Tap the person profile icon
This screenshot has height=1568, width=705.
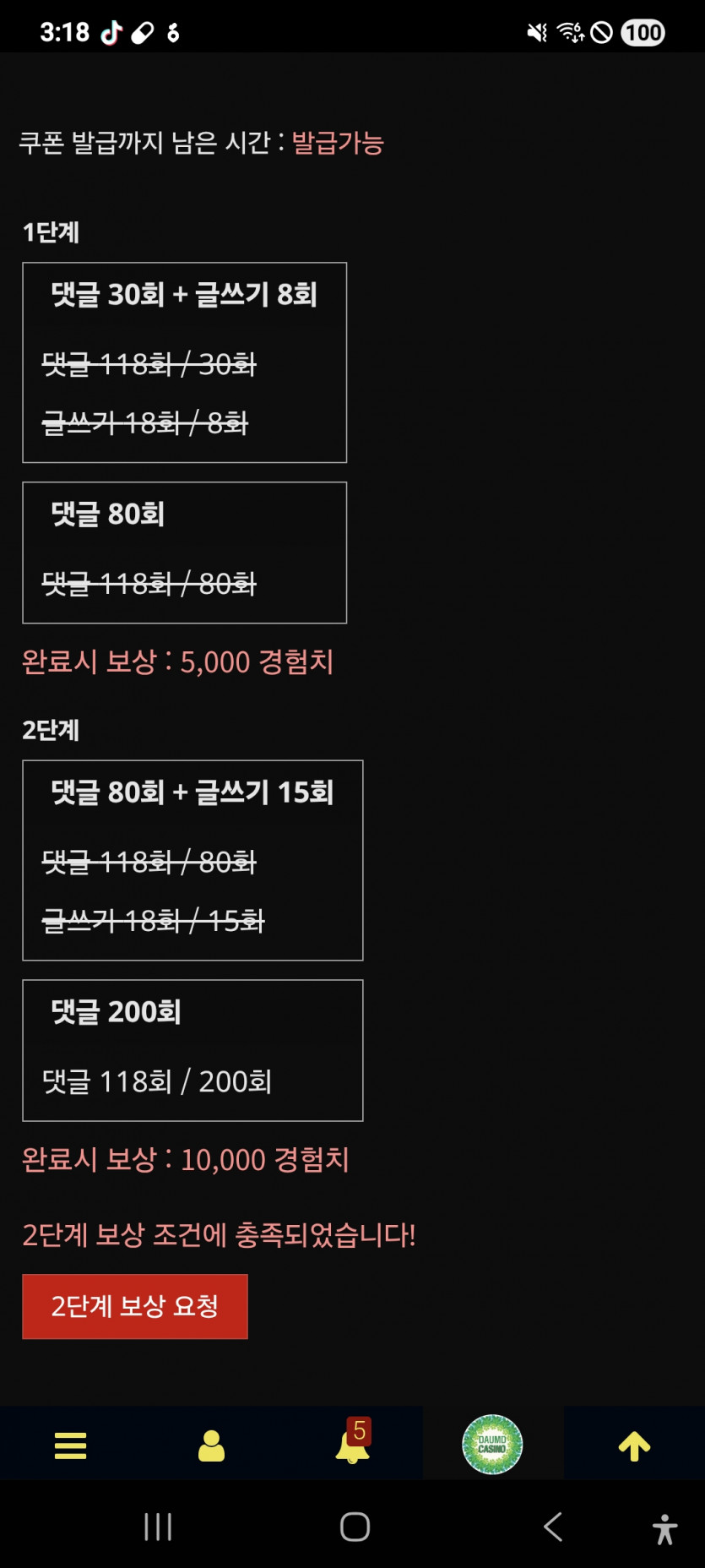point(211,1445)
